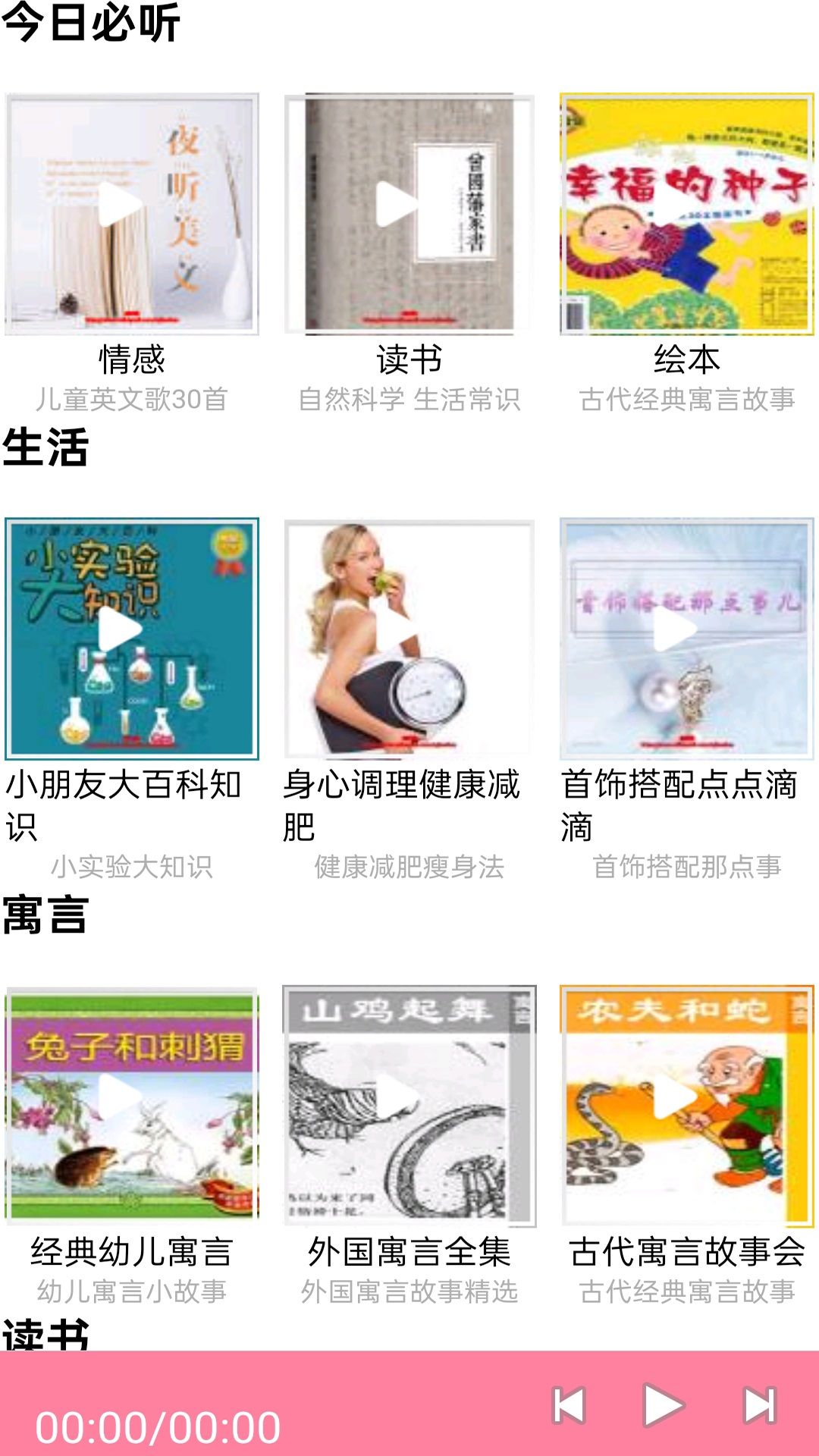The image size is (819, 1456).
Task: Play 首饰搭配点点滴滴 album
Action: [x=686, y=639]
